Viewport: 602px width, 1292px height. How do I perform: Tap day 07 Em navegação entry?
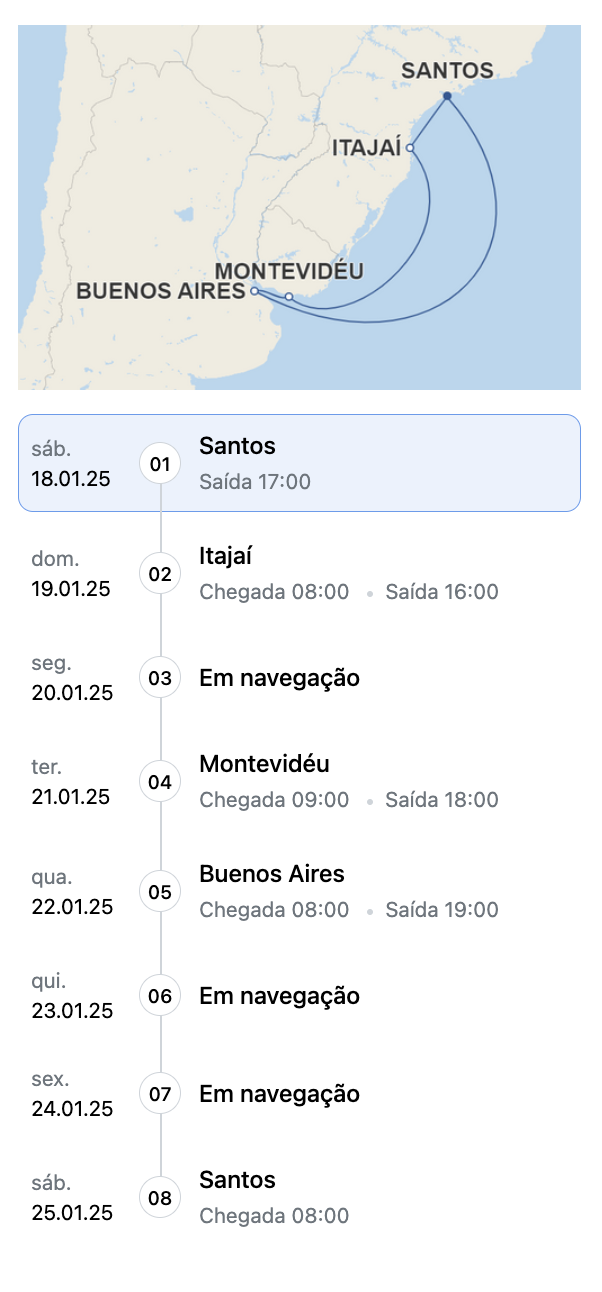pyautogui.click(x=299, y=1094)
